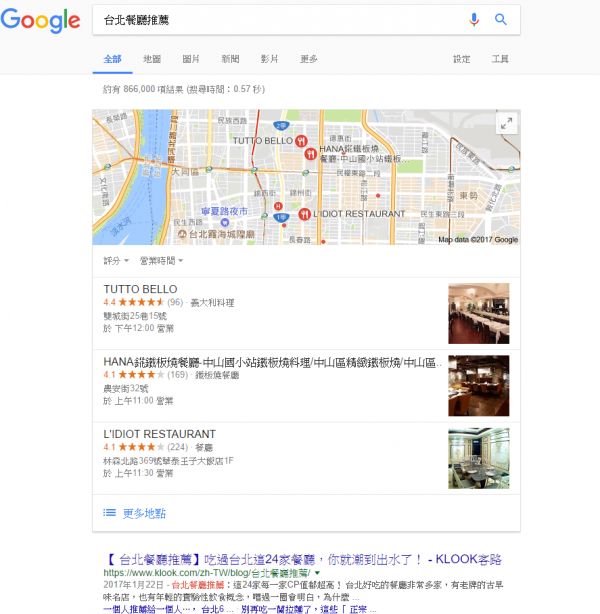Tap the blue search magnifier button

coord(501,19)
